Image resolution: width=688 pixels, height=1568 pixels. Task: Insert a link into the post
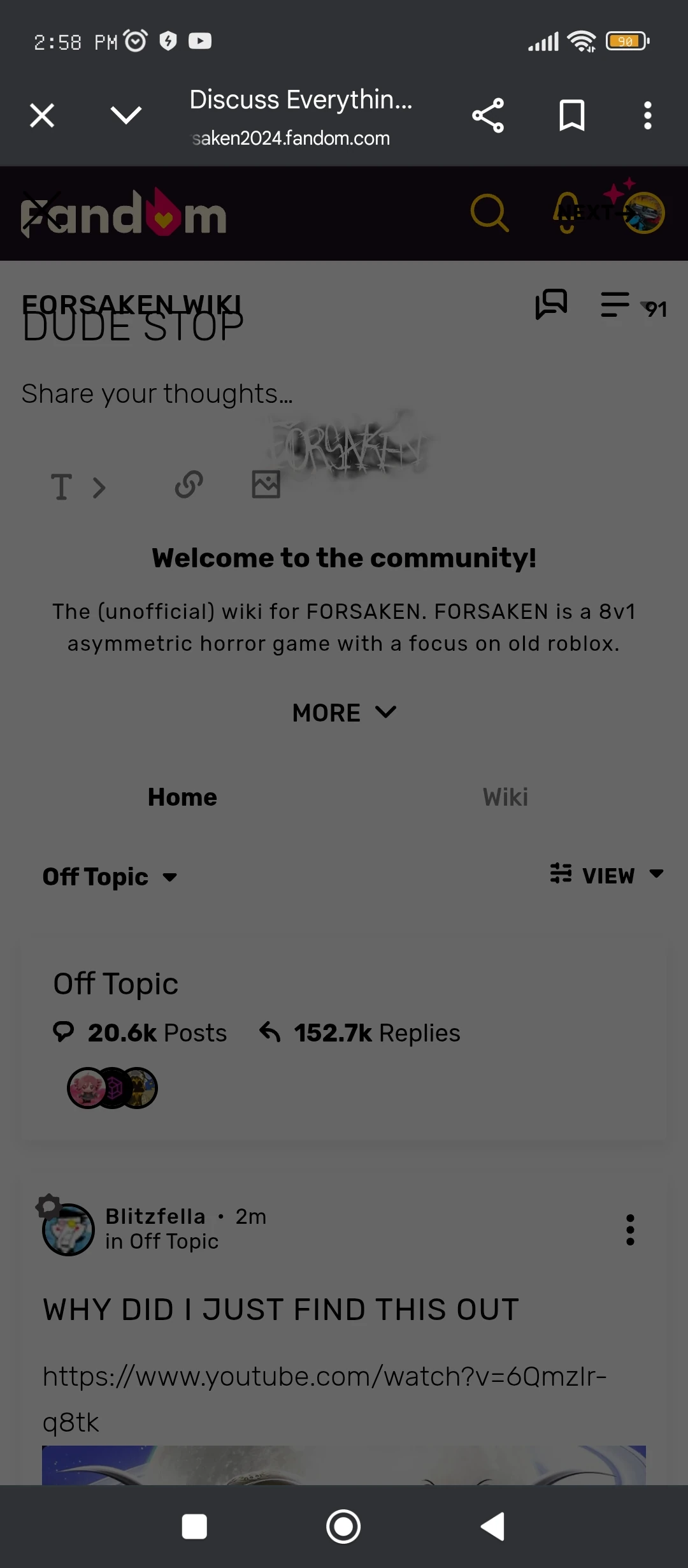[x=189, y=484]
